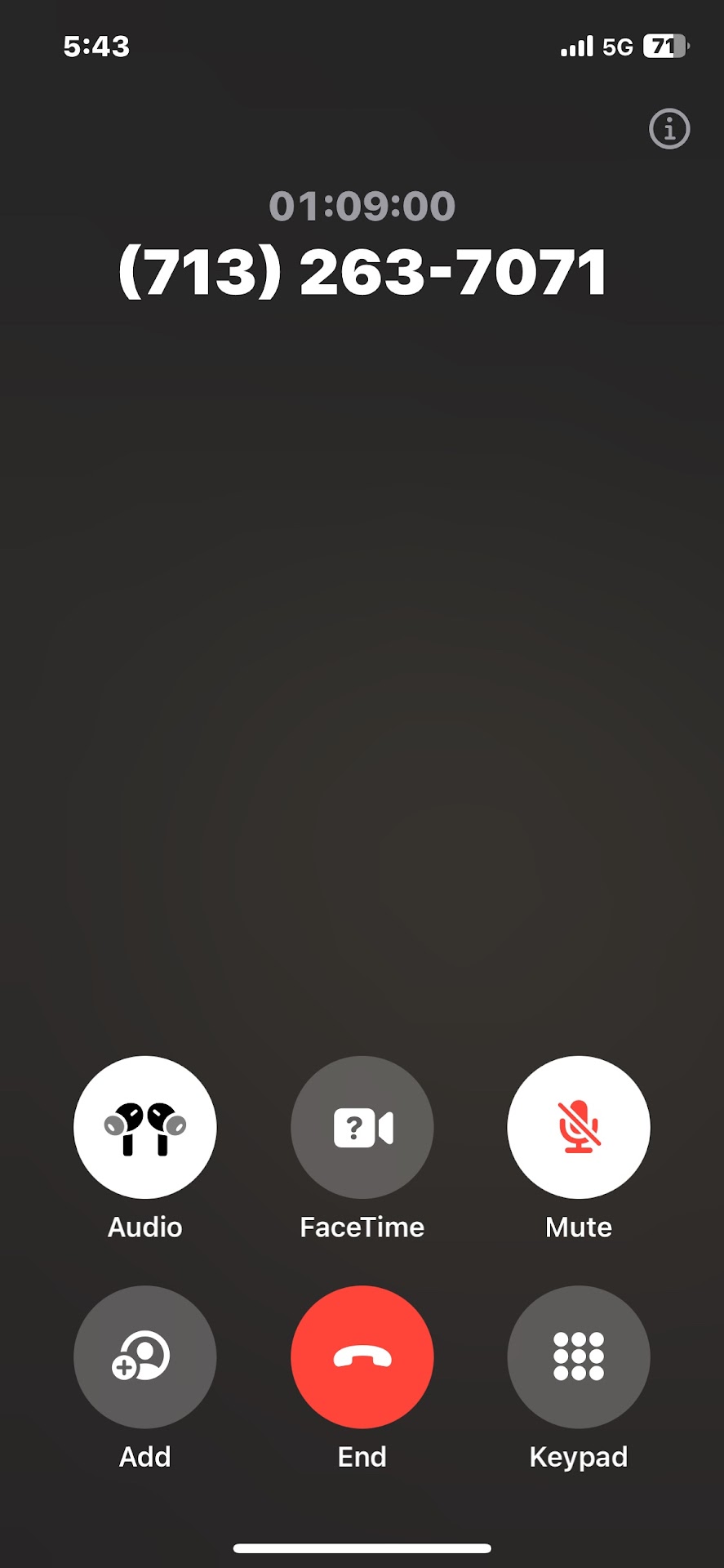Image resolution: width=724 pixels, height=1568 pixels.
Task: Switch the call to FaceTime video
Action: [x=362, y=1127]
